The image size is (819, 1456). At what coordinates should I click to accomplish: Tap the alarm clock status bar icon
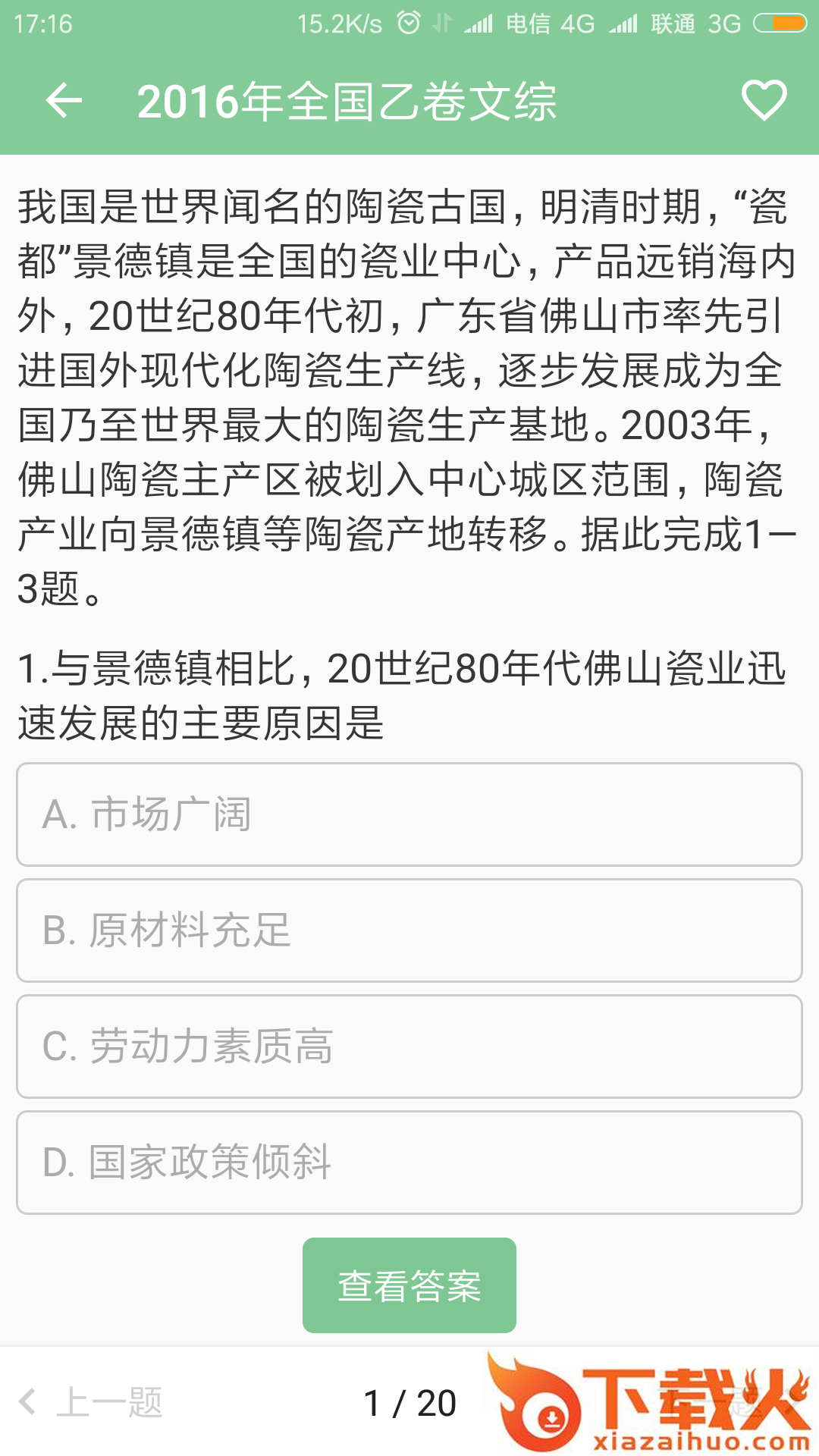(408, 23)
